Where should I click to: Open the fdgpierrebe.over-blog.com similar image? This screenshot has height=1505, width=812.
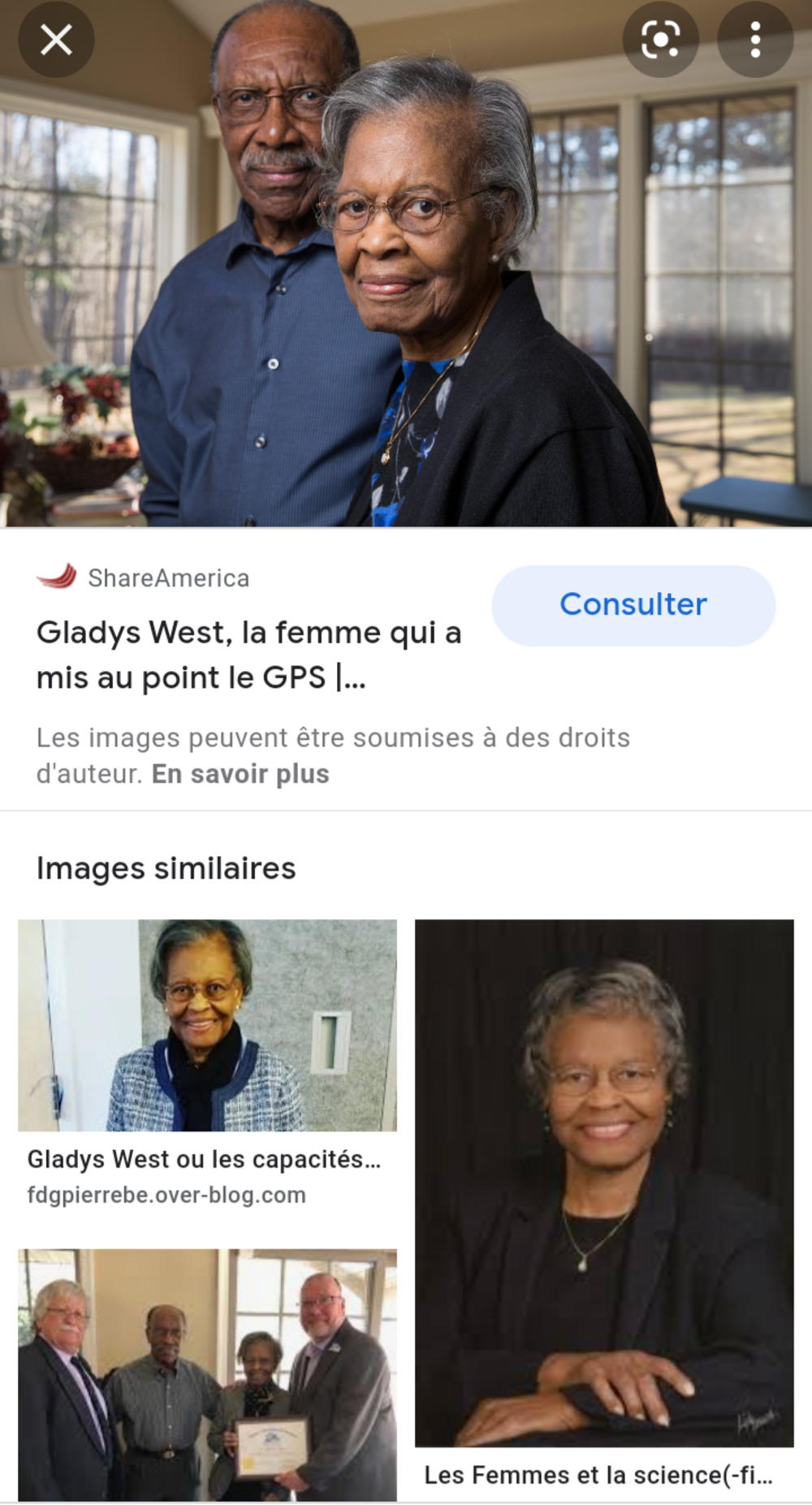pyautogui.click(x=207, y=1025)
